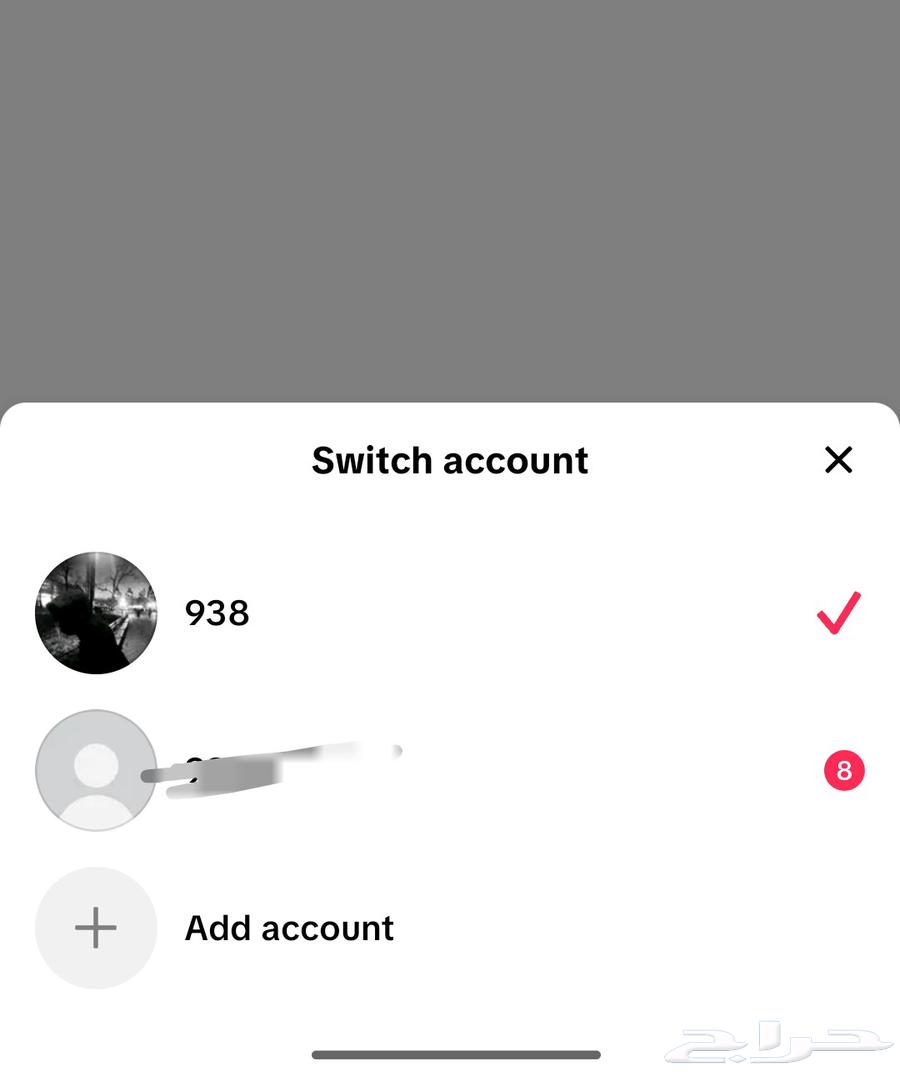Image resolution: width=900 pixels, height=1076 pixels.
Task: Open the 938 account profile picture
Action: (x=95, y=612)
